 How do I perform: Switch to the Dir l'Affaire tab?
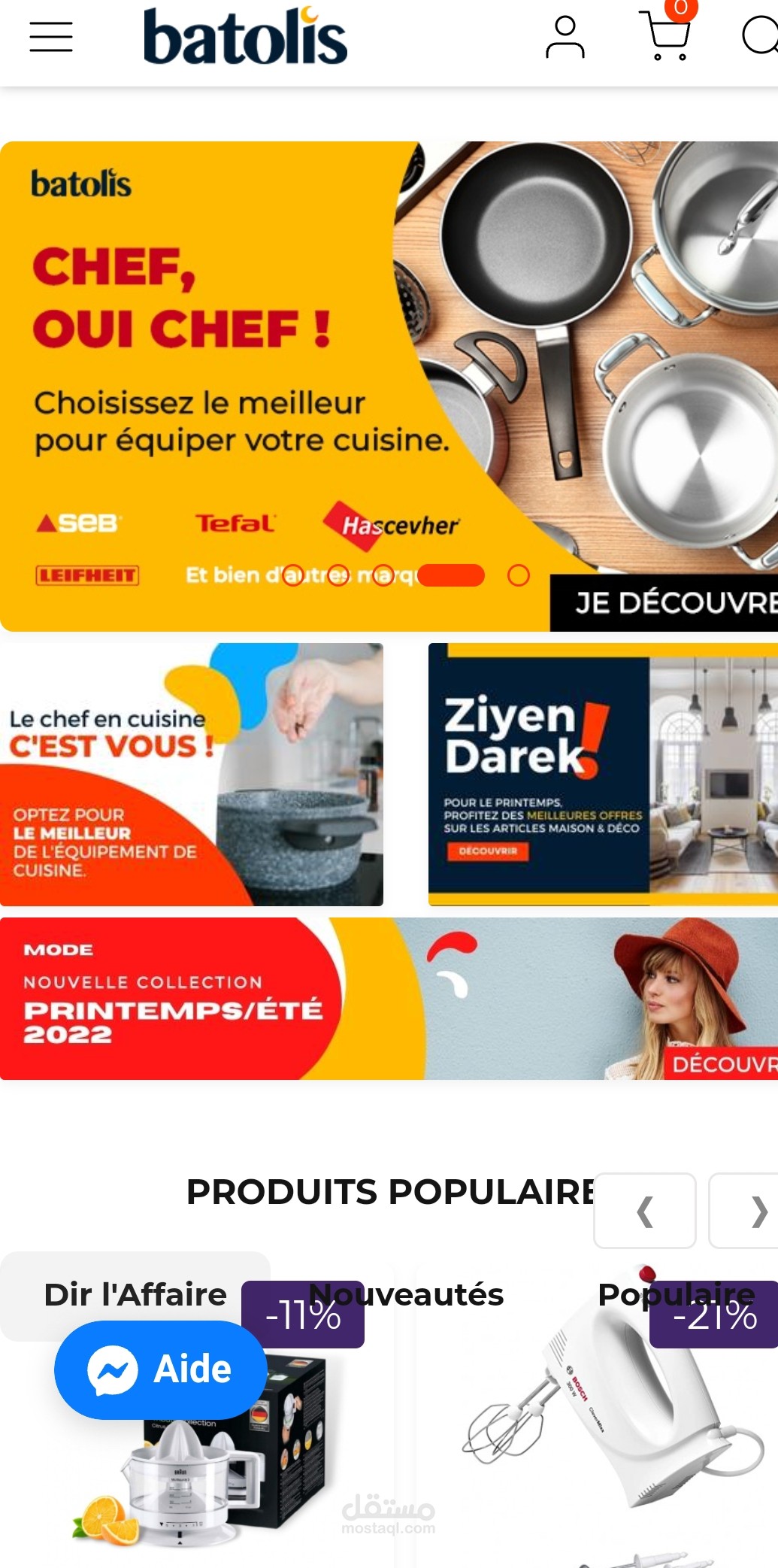coord(135,1295)
